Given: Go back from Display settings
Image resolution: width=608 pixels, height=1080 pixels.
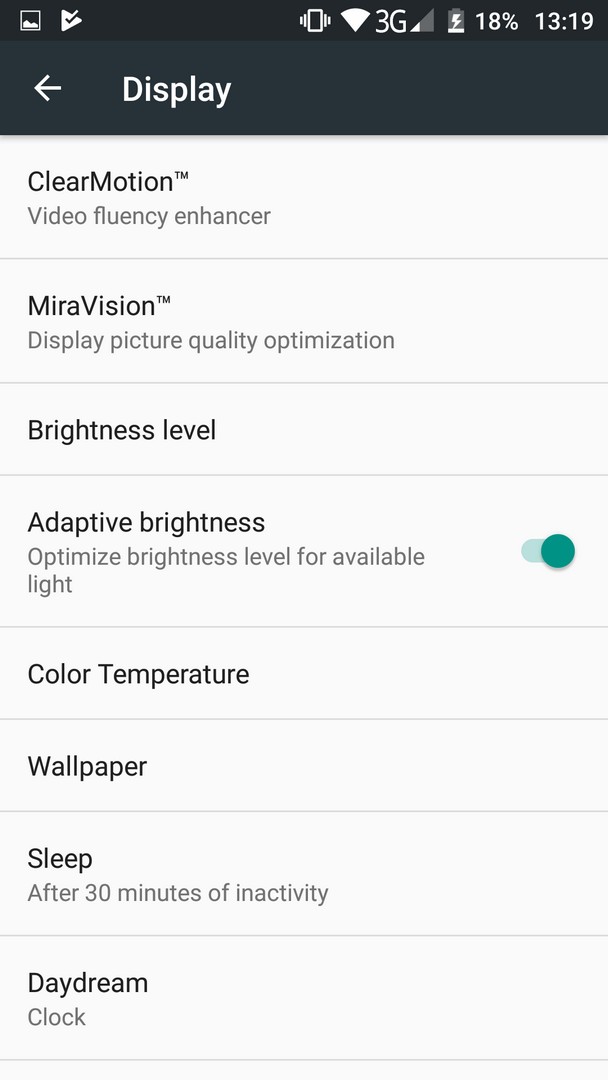Looking at the screenshot, I should click(48, 88).
